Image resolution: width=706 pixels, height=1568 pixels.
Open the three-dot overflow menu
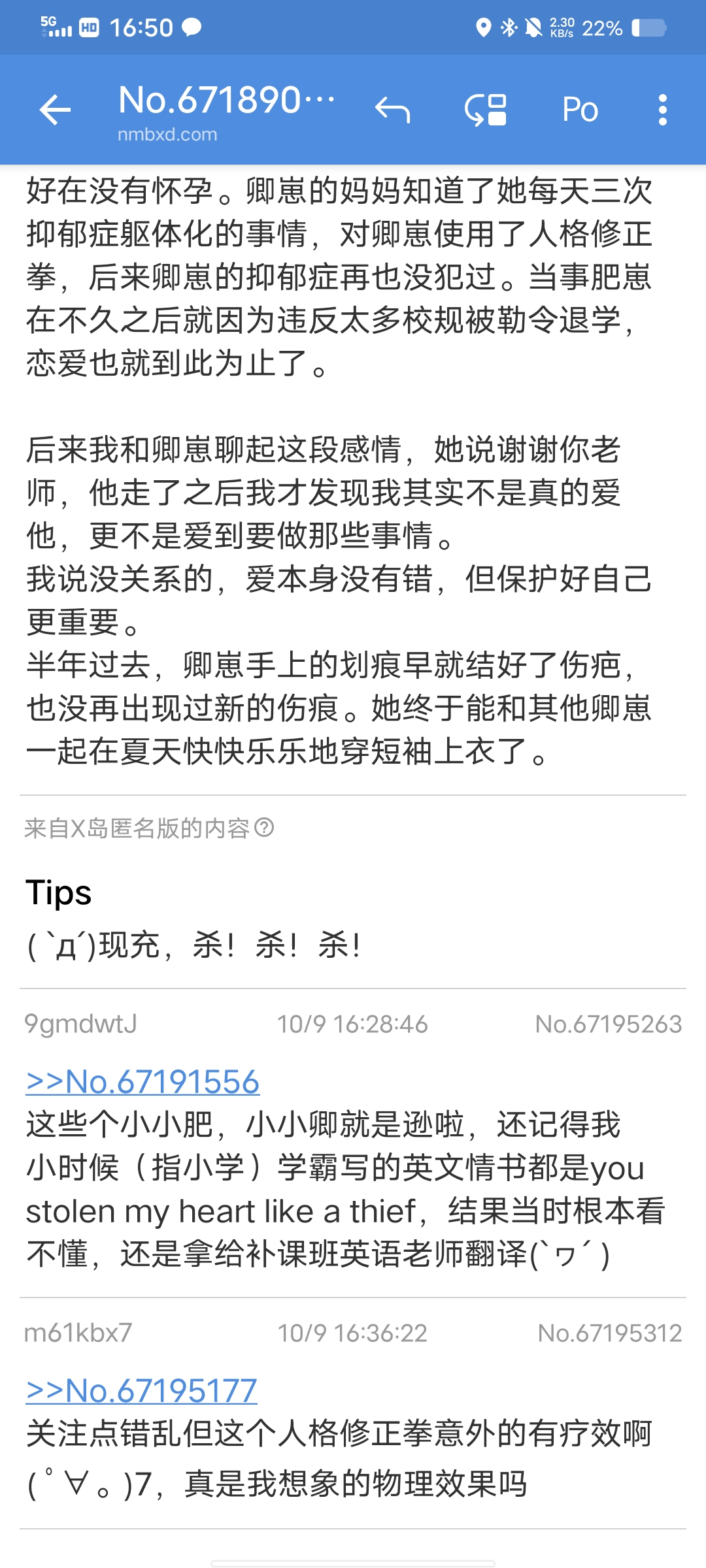click(663, 110)
